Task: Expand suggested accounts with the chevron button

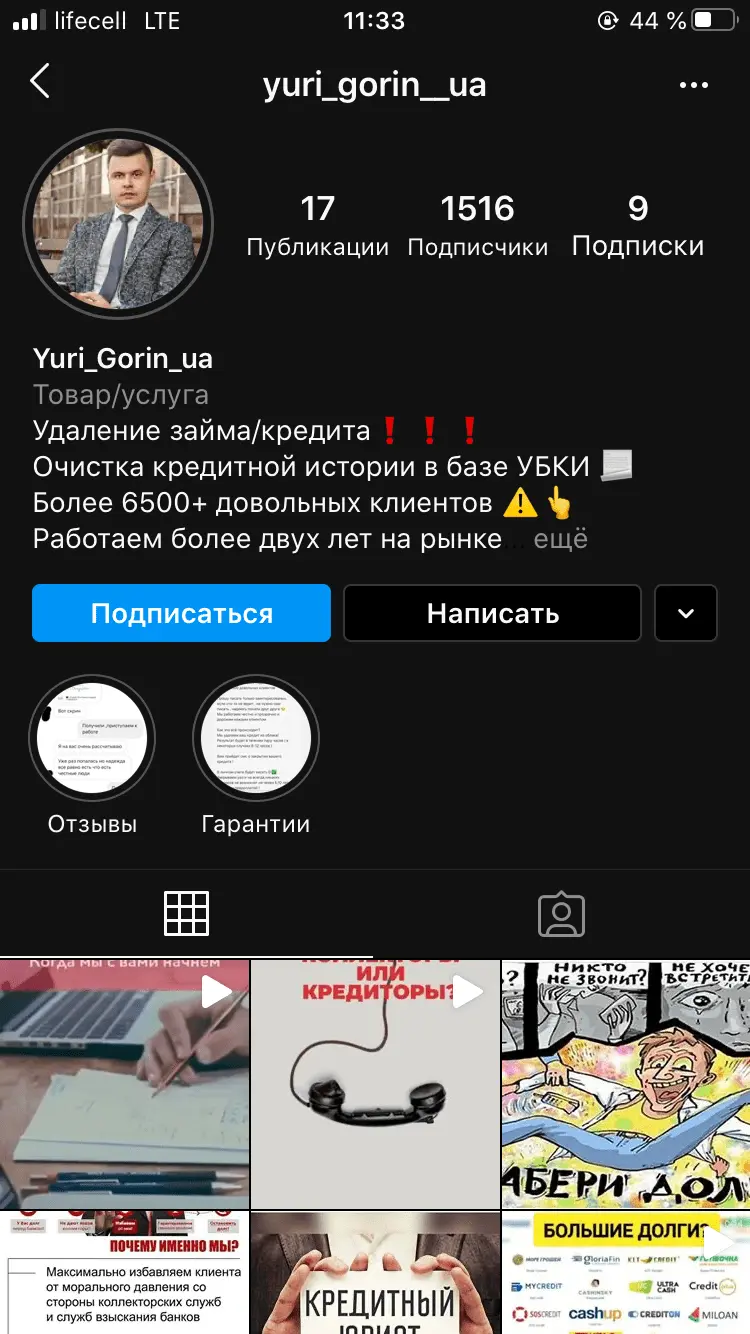Action: 686,613
